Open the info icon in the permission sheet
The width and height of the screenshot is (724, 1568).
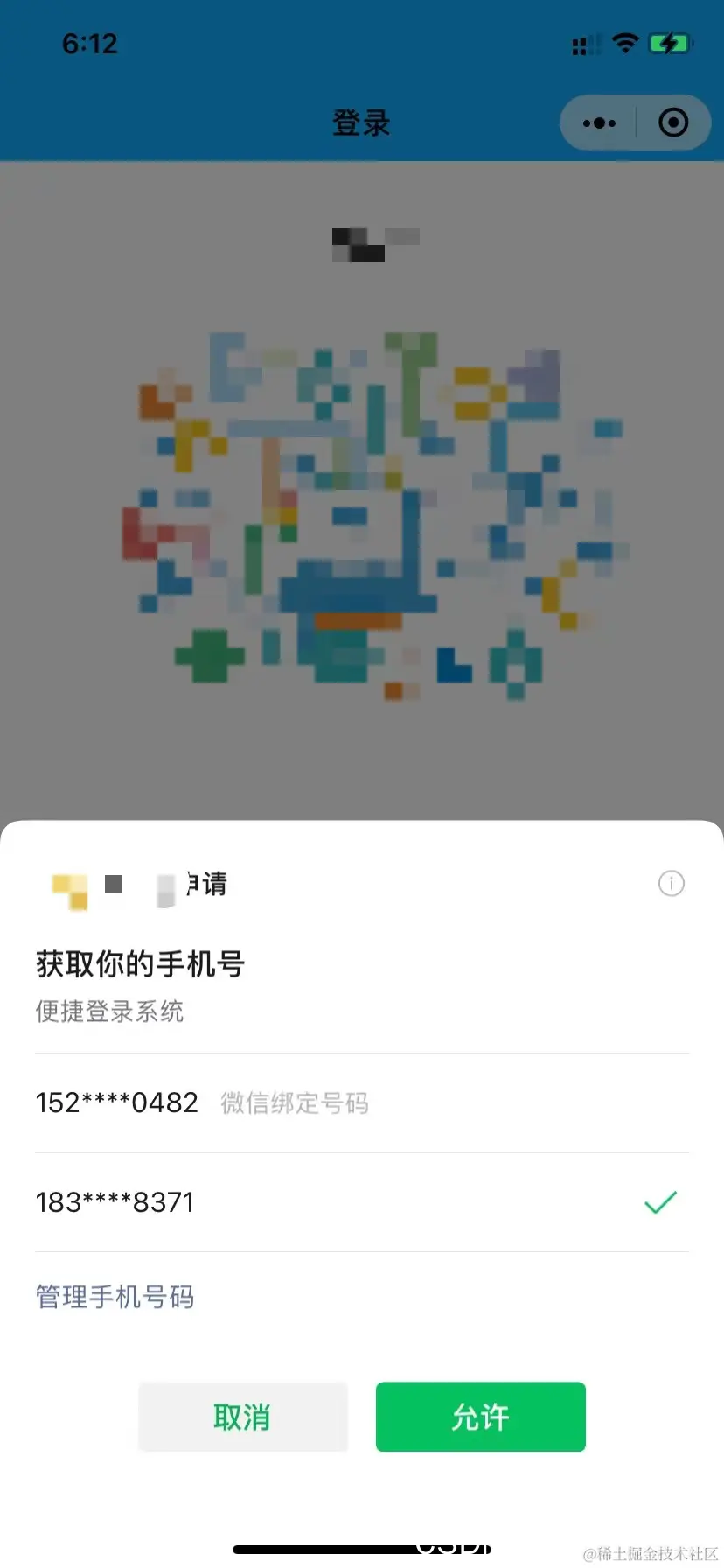[671, 884]
